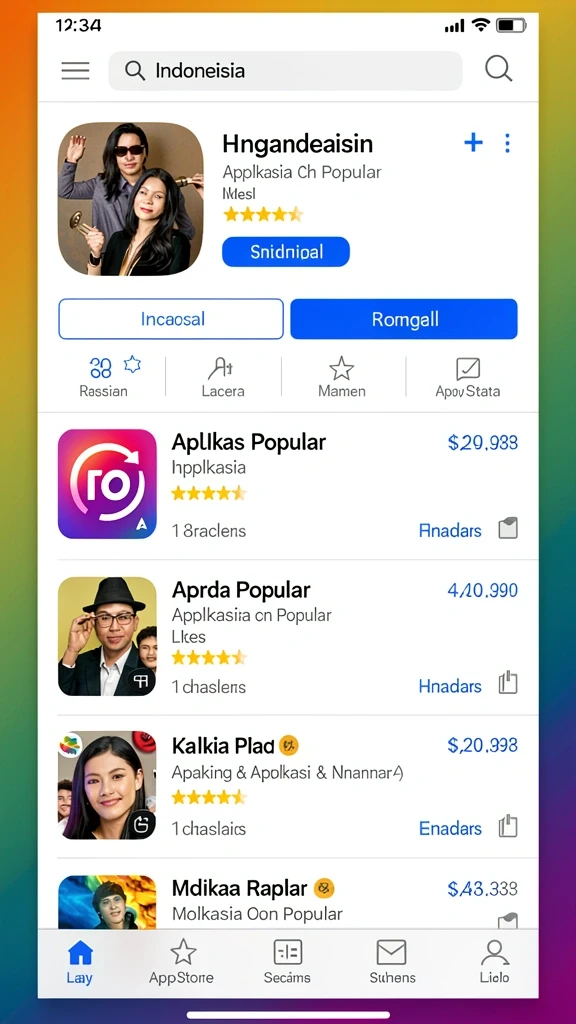Tap Enadars link on Kalkia Plad row
The width and height of the screenshot is (576, 1024).
click(x=450, y=828)
